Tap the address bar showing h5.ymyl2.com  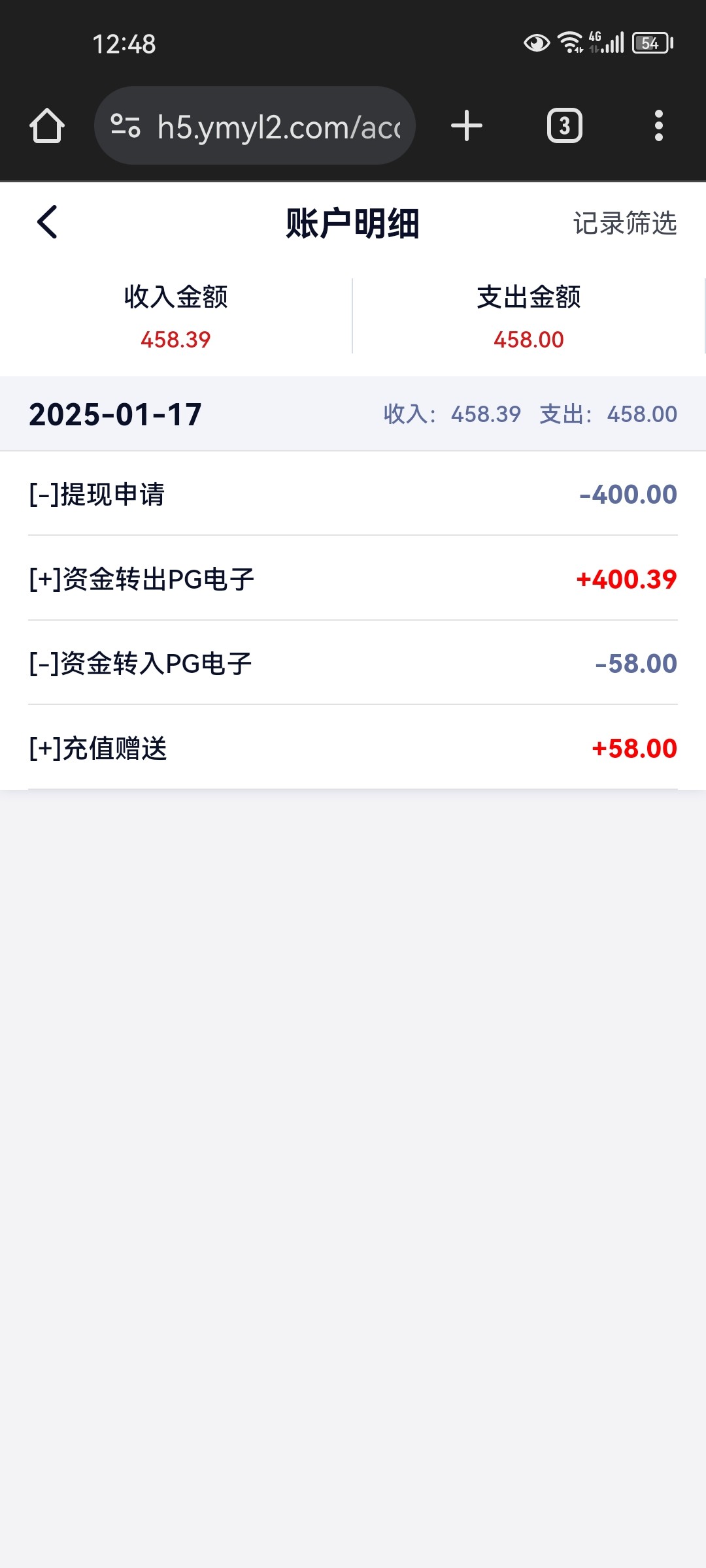255,125
